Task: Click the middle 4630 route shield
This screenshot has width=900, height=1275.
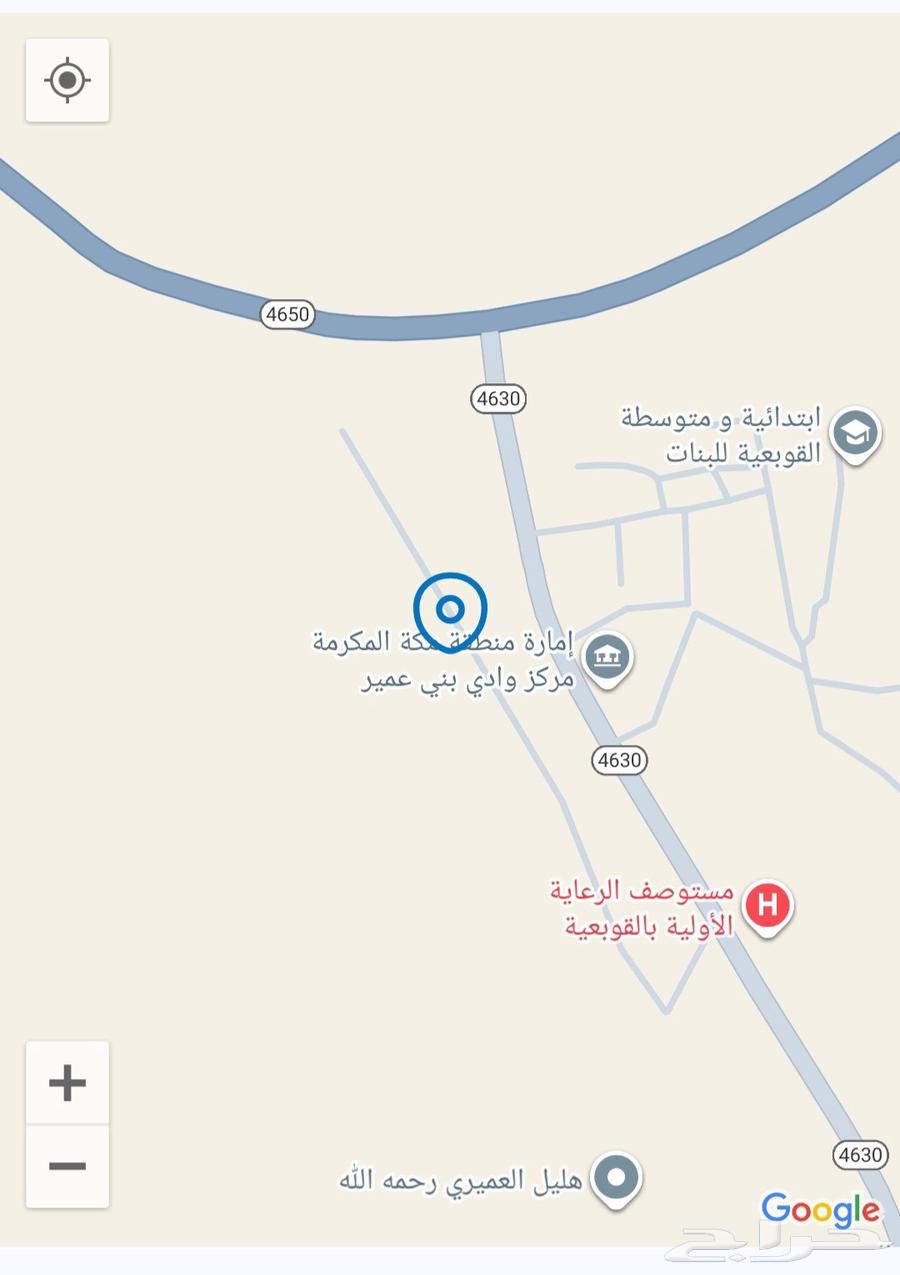Action: (618, 760)
